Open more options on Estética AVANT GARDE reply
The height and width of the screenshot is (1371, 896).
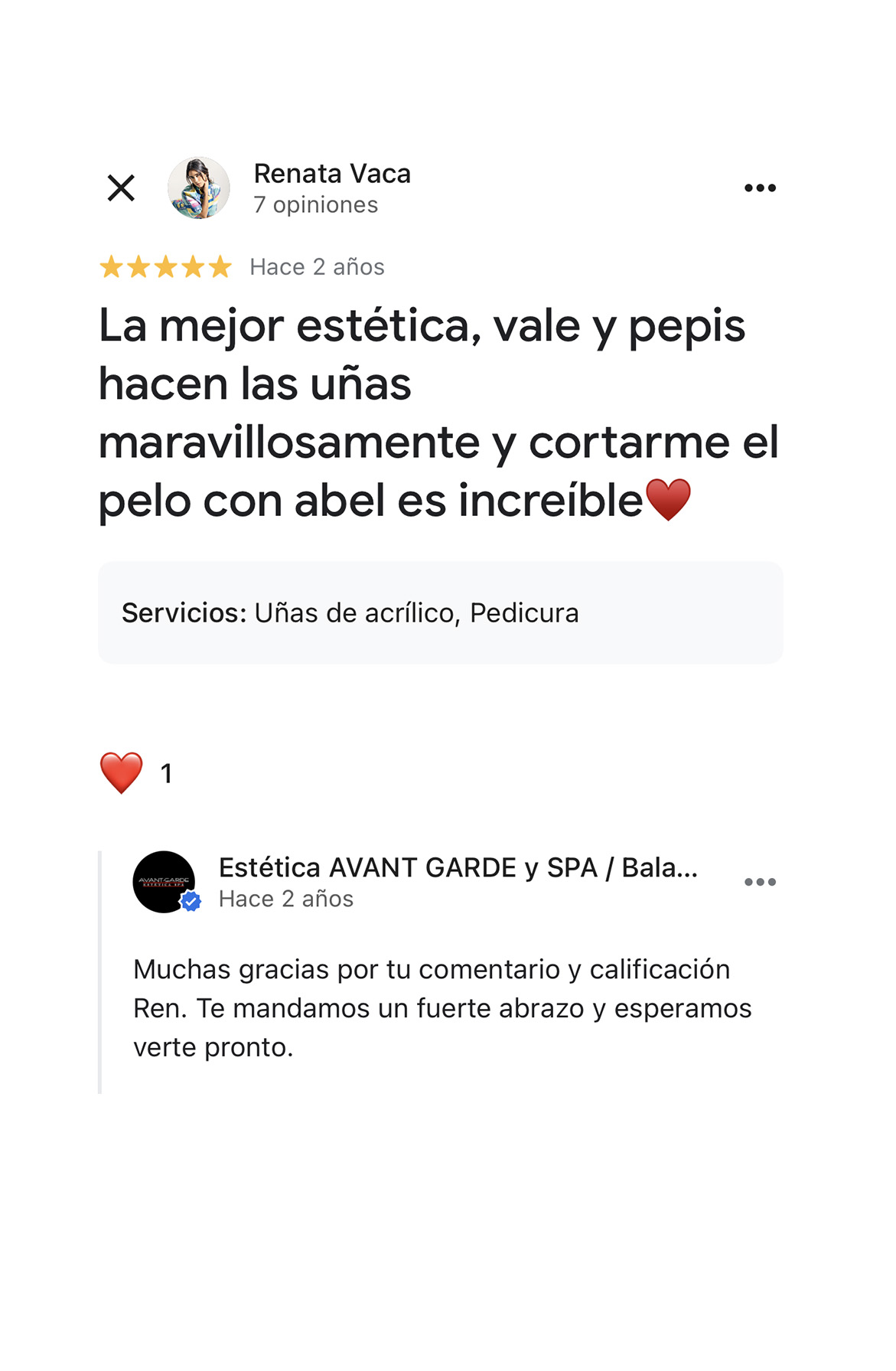click(x=760, y=882)
